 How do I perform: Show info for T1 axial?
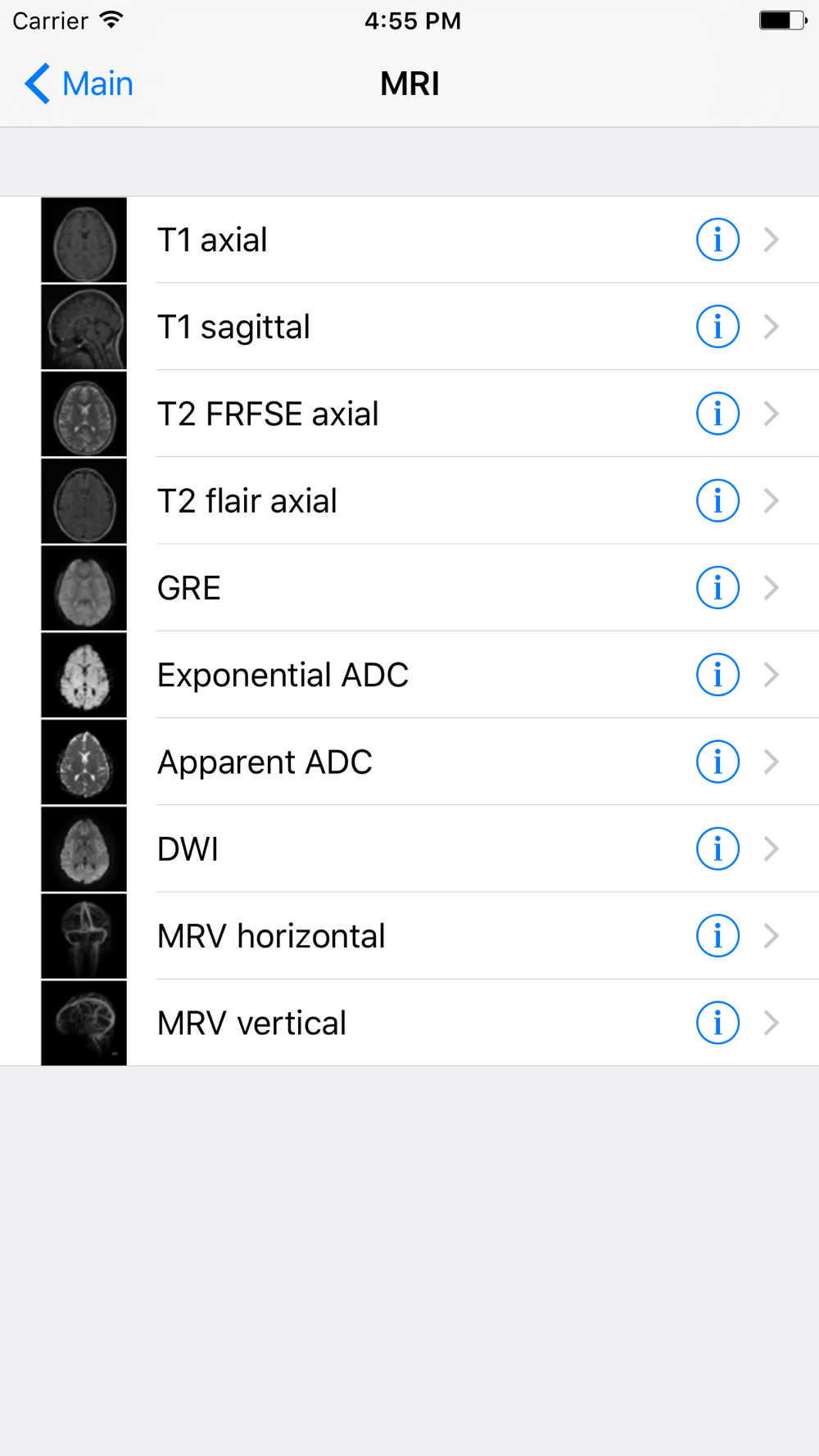pyautogui.click(x=717, y=240)
